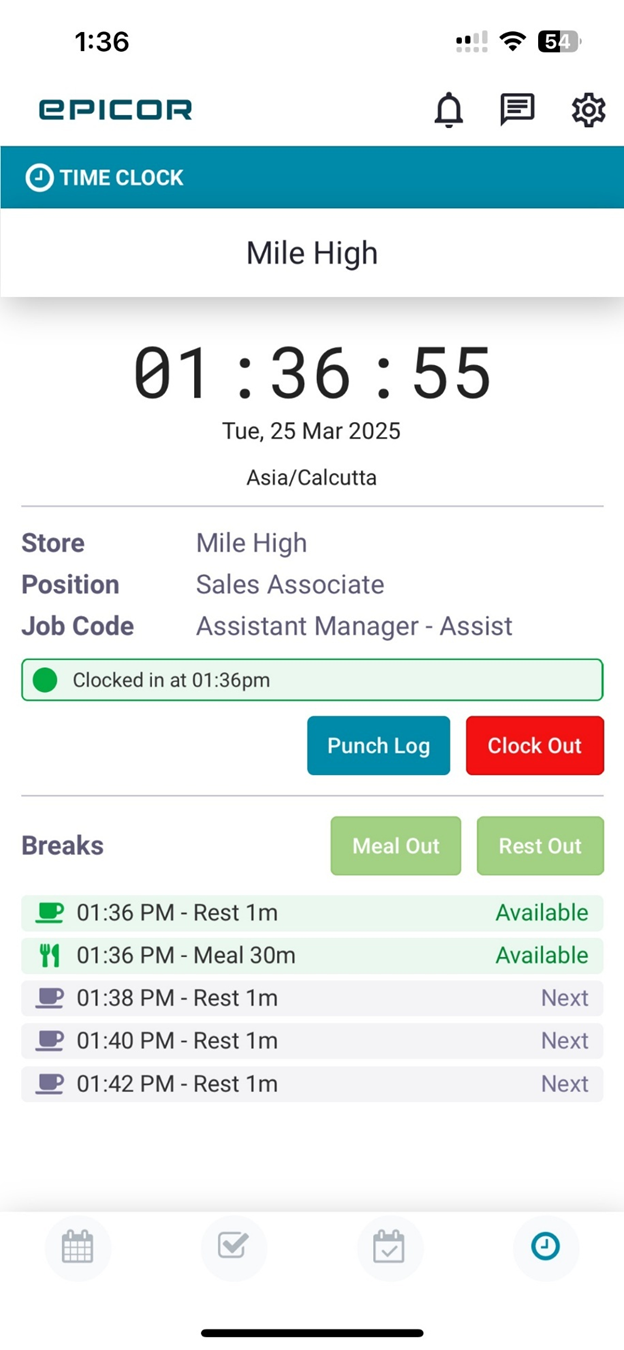Image resolution: width=624 pixels, height=1350 pixels.
Task: Open the notifications bell
Action: click(x=449, y=110)
